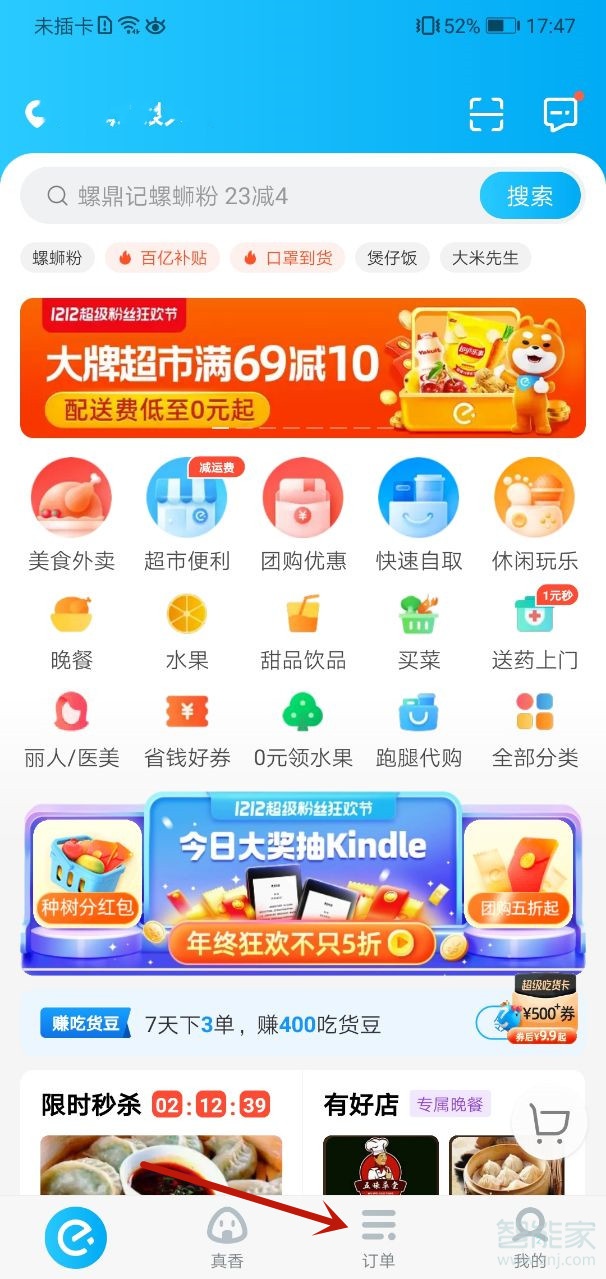This screenshot has width=606, height=1279.
Task: Open the 种树分红包 tile
Action: click(88, 872)
